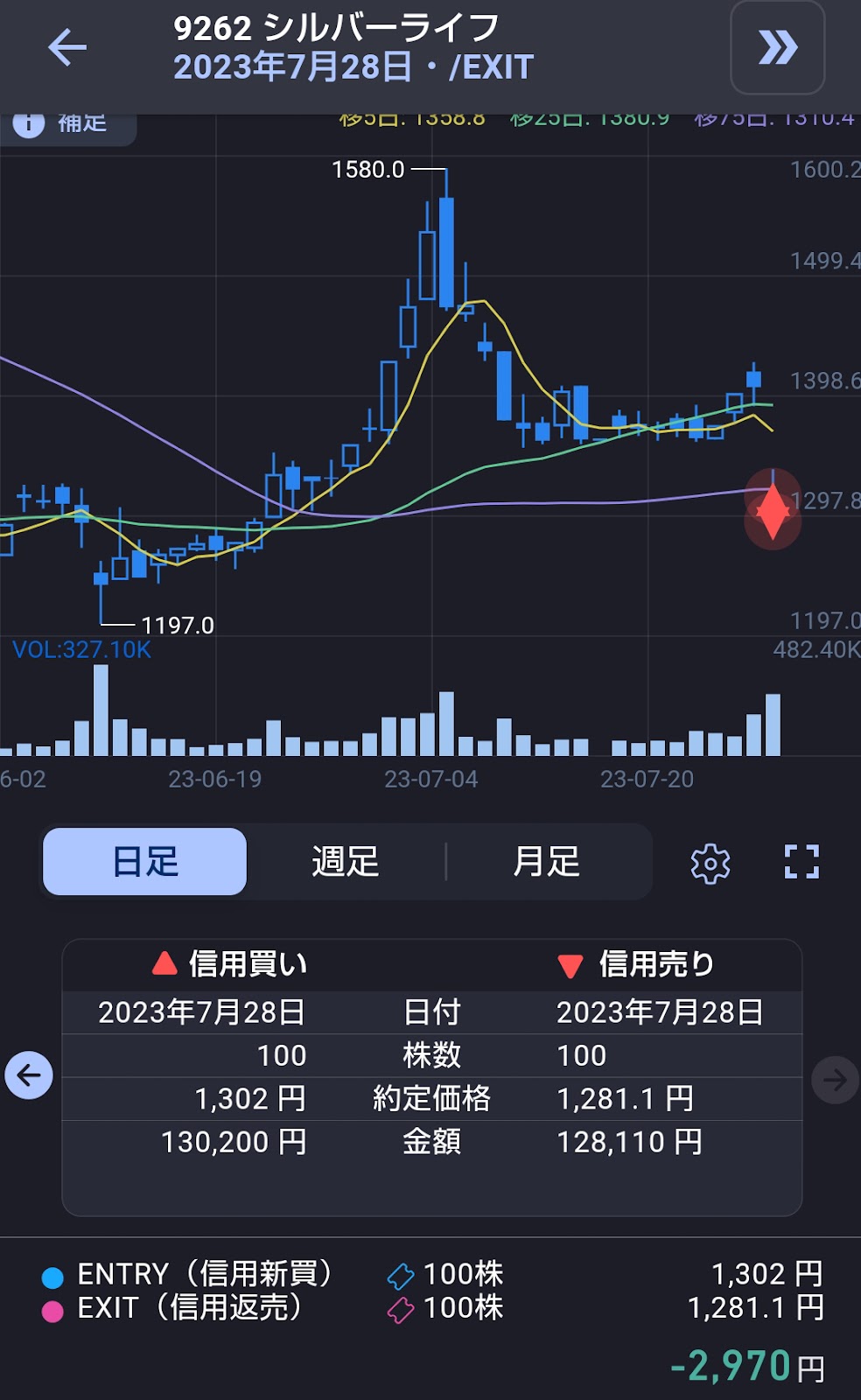Screen dimensions: 861x1400
Task: Expand the chart to fullscreen
Action: point(801,862)
